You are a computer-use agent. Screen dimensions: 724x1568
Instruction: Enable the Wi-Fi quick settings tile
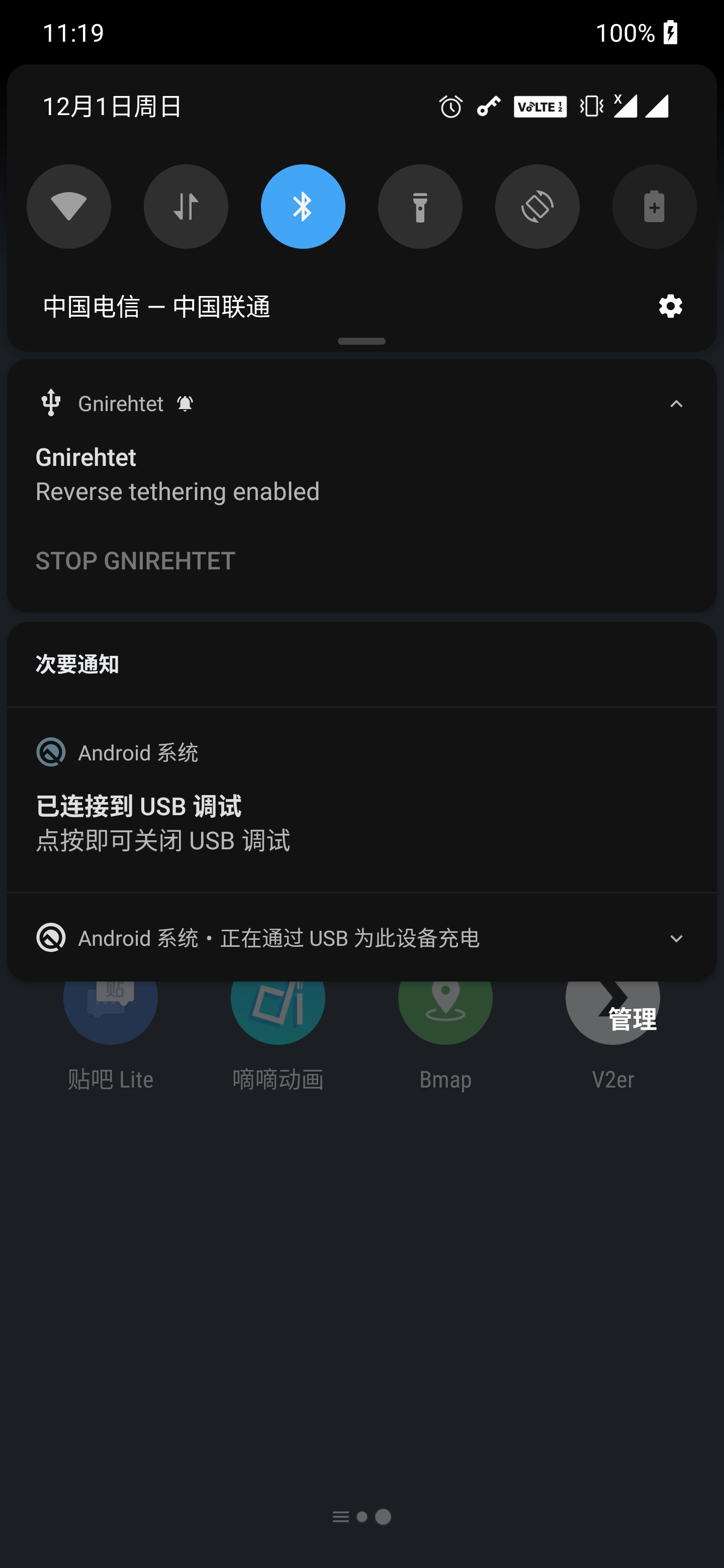coord(69,207)
